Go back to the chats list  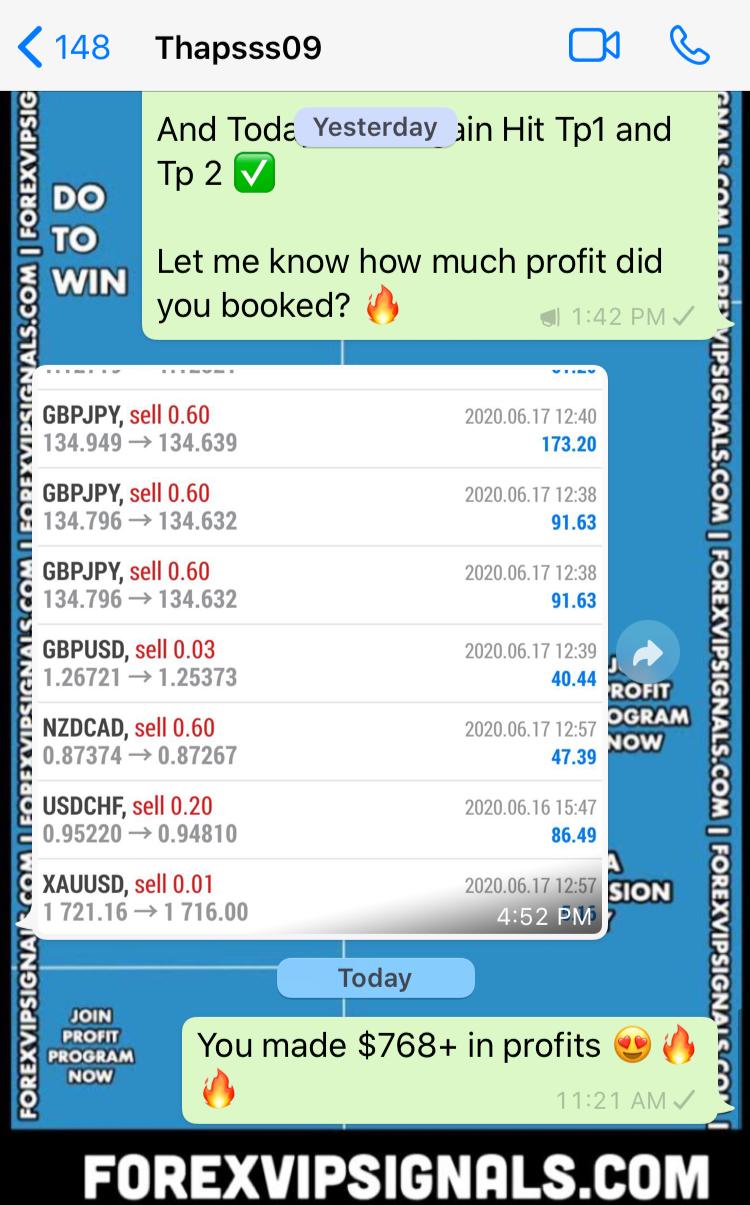coord(62,47)
